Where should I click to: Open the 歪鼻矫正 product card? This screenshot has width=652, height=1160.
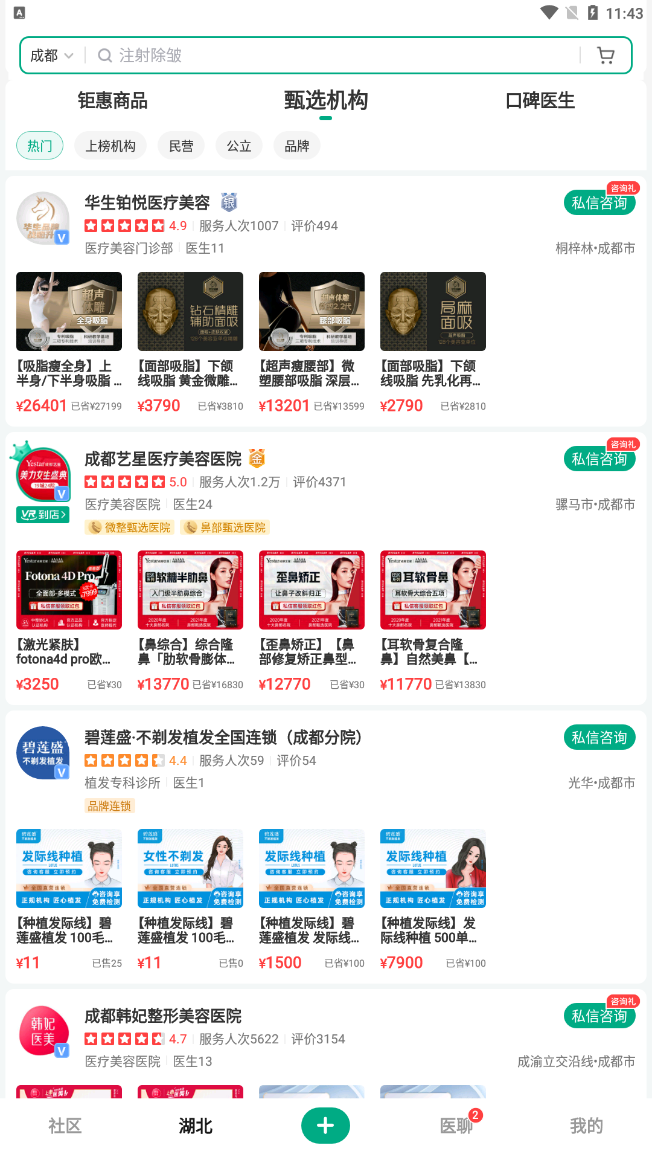pos(311,620)
